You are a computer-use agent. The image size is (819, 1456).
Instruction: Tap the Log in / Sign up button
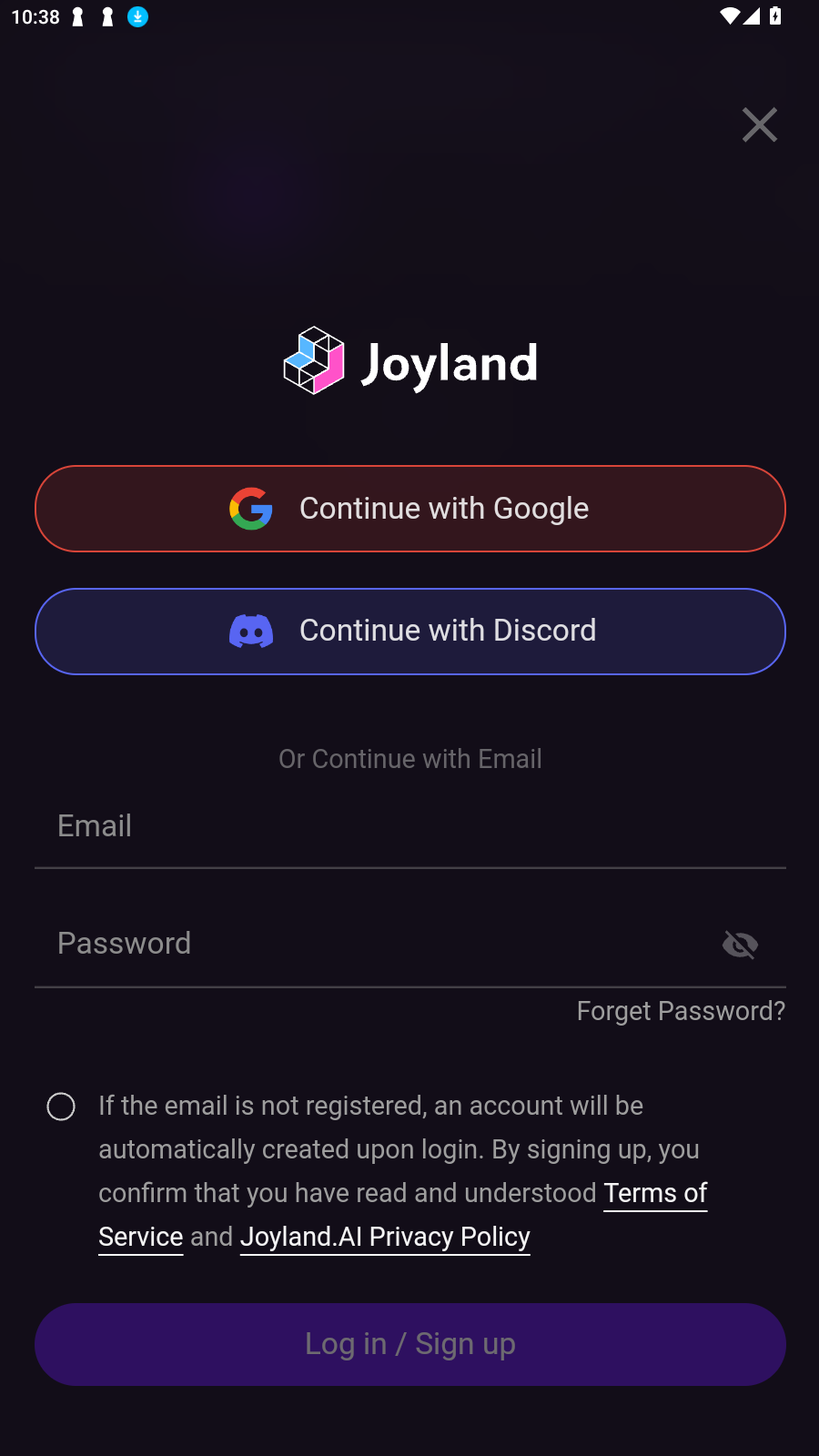(x=409, y=1344)
